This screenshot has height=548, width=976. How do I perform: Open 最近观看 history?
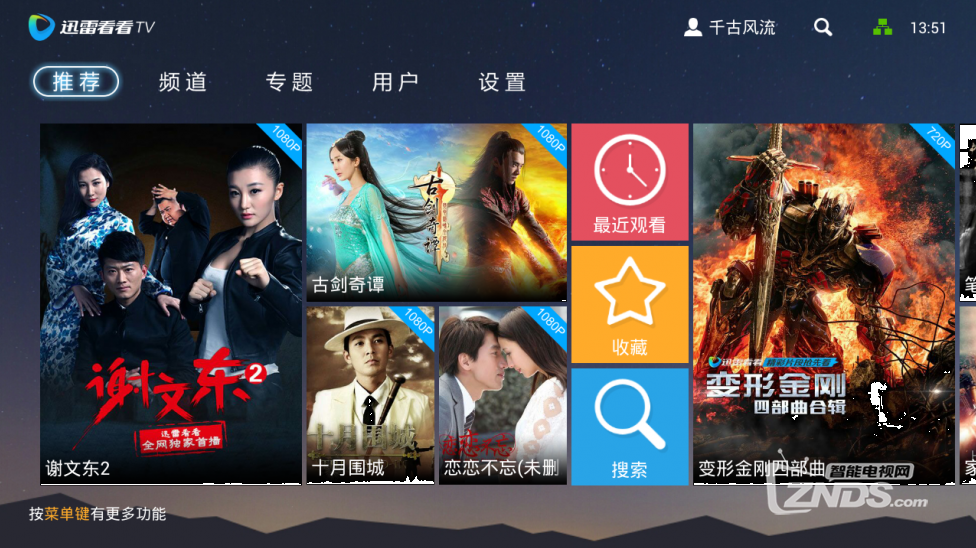point(629,183)
